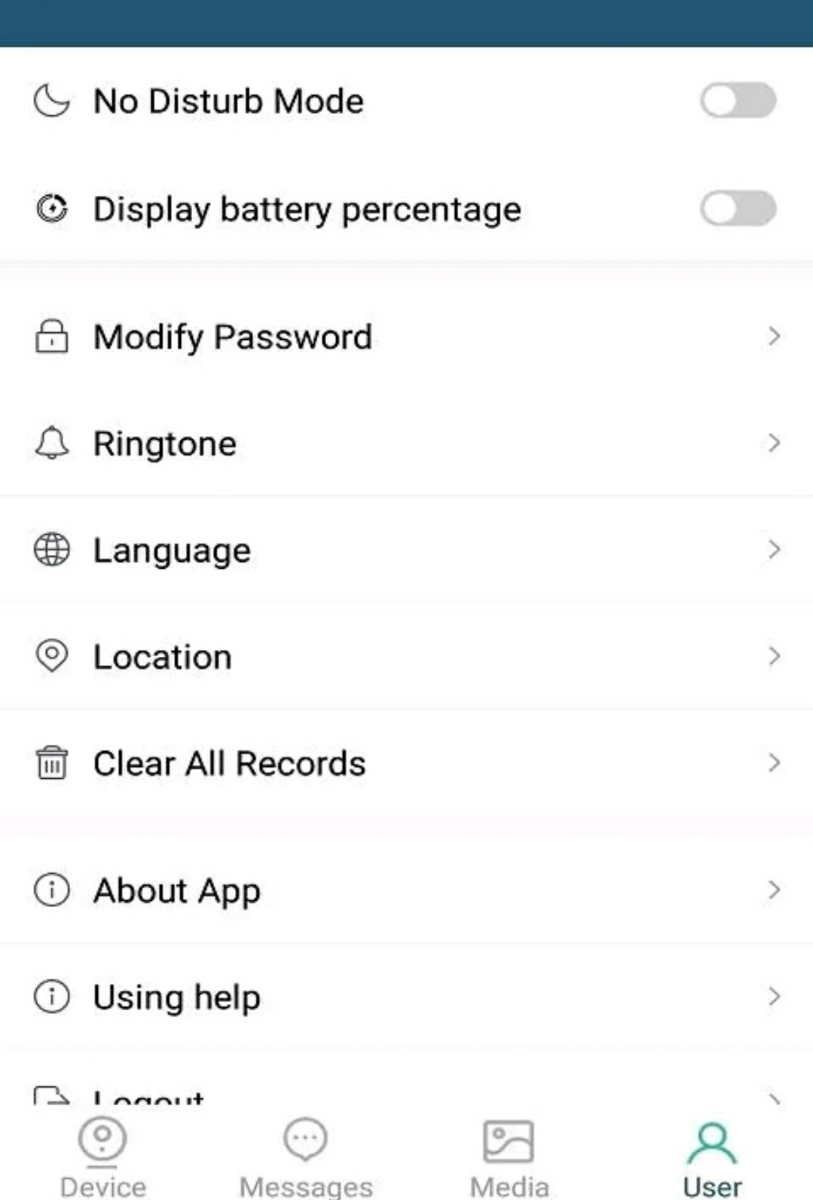Turn on Display battery percentage
This screenshot has width=813, height=1200.
(737, 209)
